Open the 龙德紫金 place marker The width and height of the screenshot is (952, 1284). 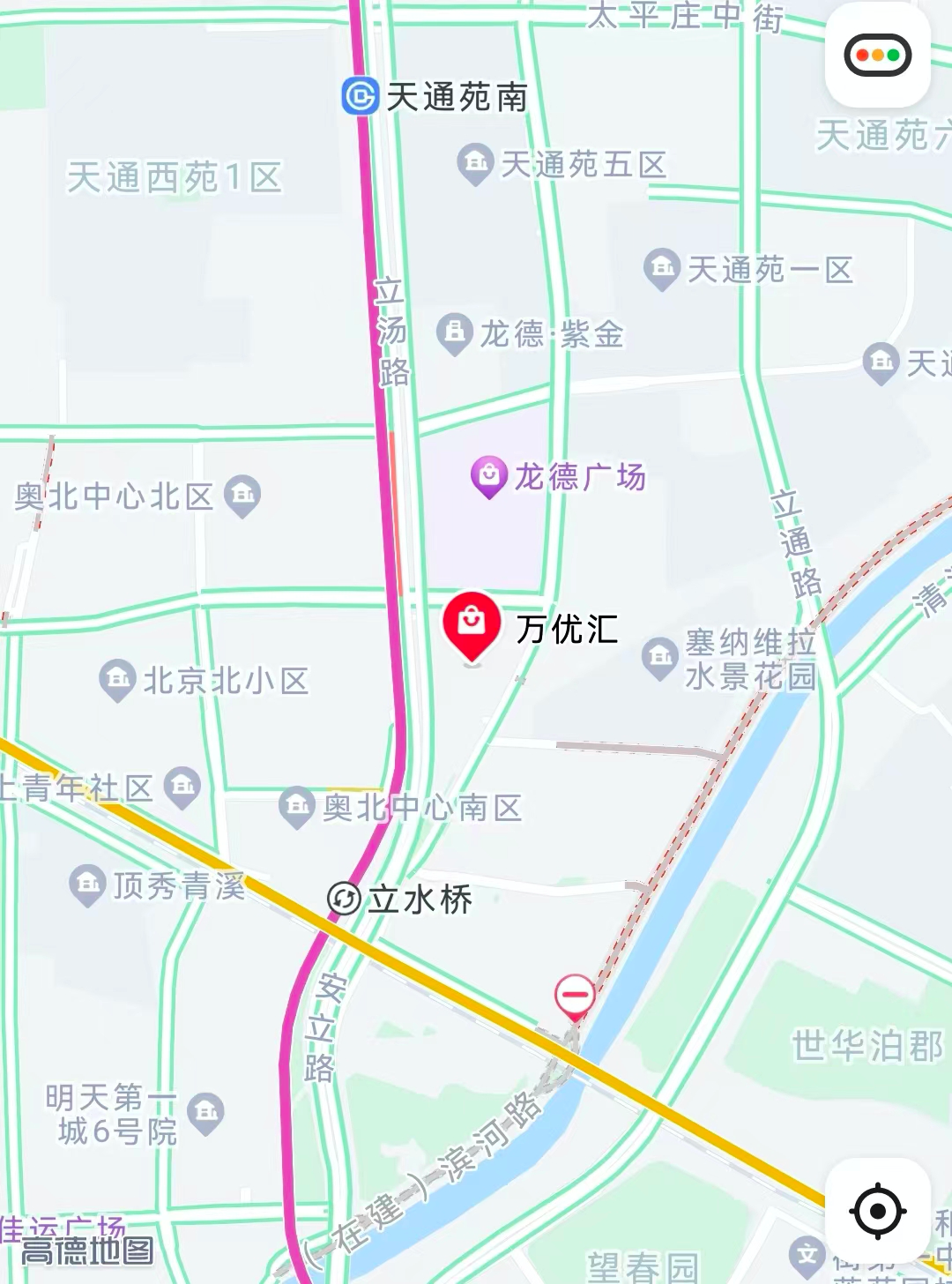tap(454, 333)
